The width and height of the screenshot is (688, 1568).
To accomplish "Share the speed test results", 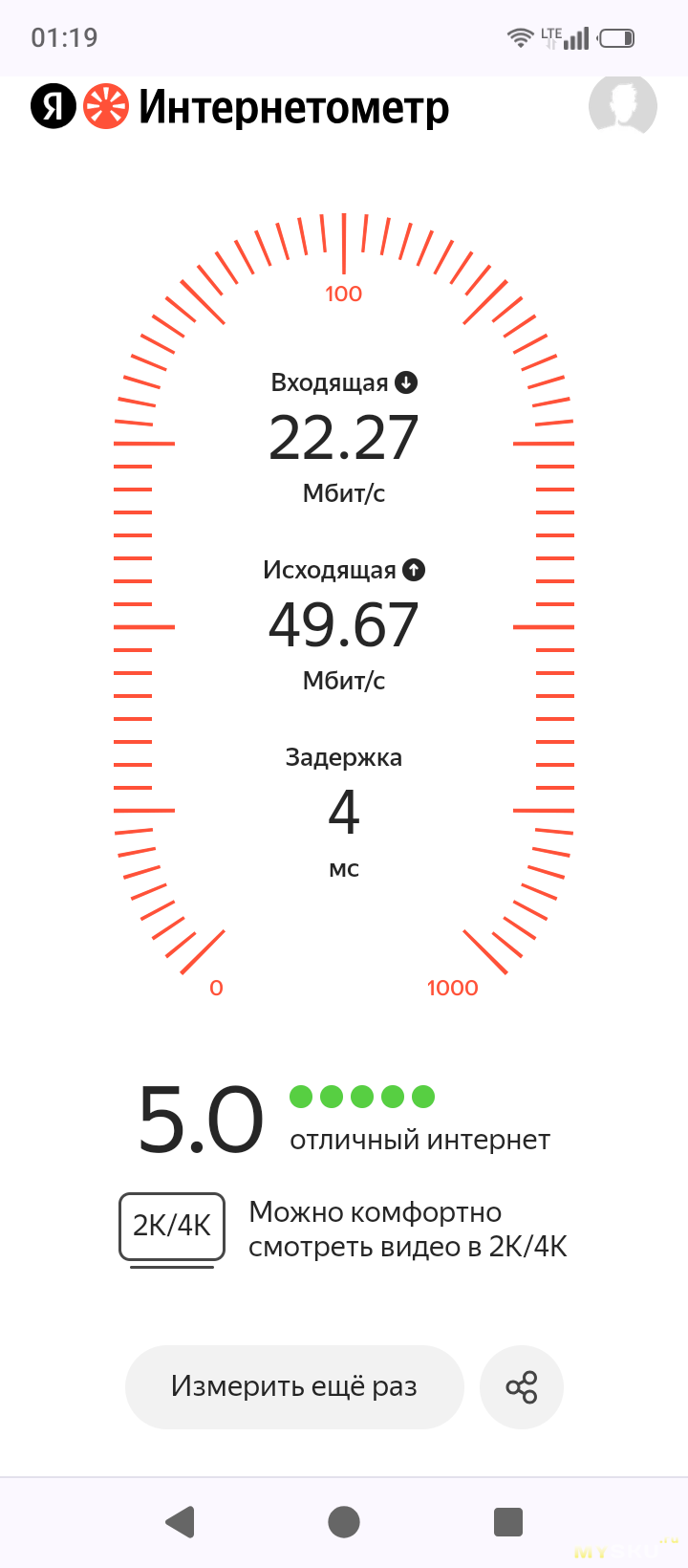I will click(522, 1386).
